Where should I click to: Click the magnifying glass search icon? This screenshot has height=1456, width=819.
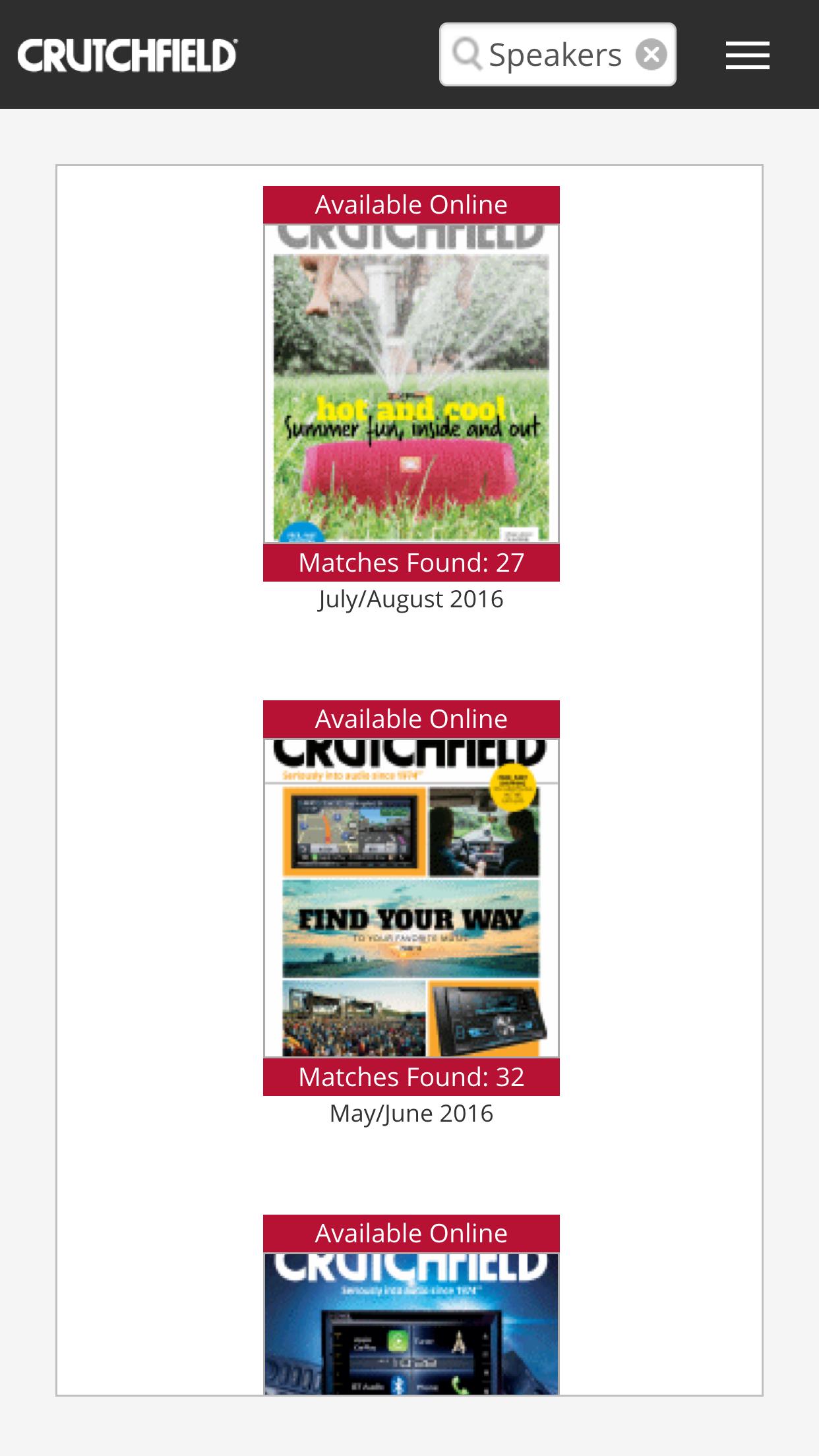click(469, 53)
